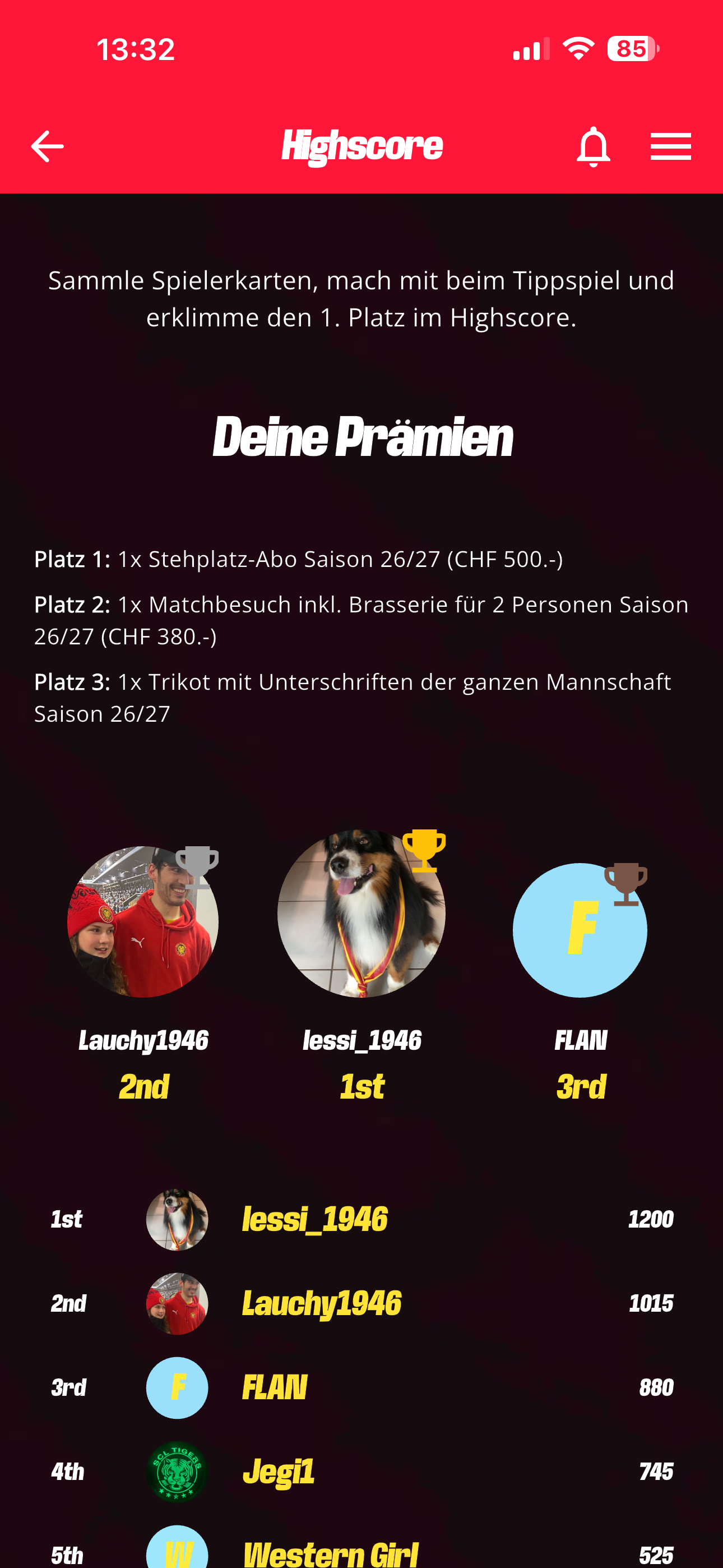Screen dimensions: 723x1568
Task: Open the notifications bell
Action: click(x=593, y=147)
